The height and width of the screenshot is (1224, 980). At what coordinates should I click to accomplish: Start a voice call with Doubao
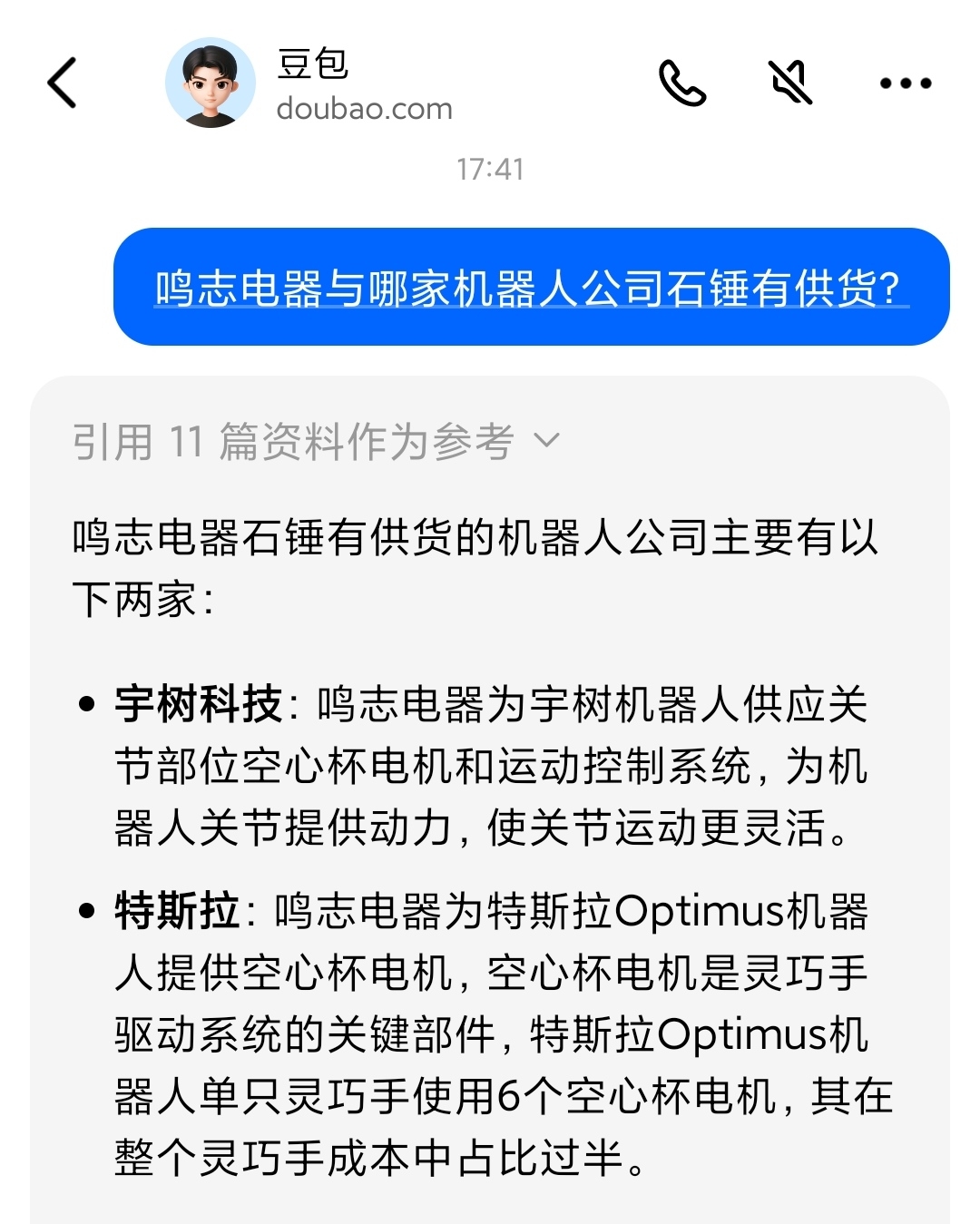pyautogui.click(x=681, y=83)
